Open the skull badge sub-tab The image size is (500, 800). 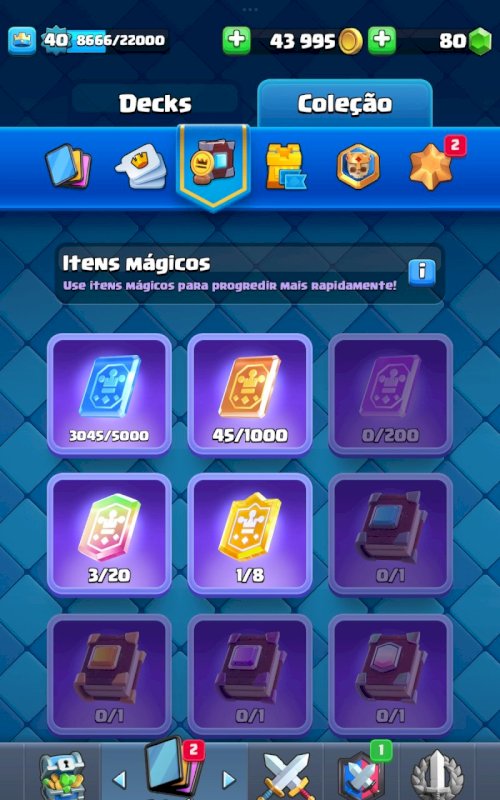point(358,167)
